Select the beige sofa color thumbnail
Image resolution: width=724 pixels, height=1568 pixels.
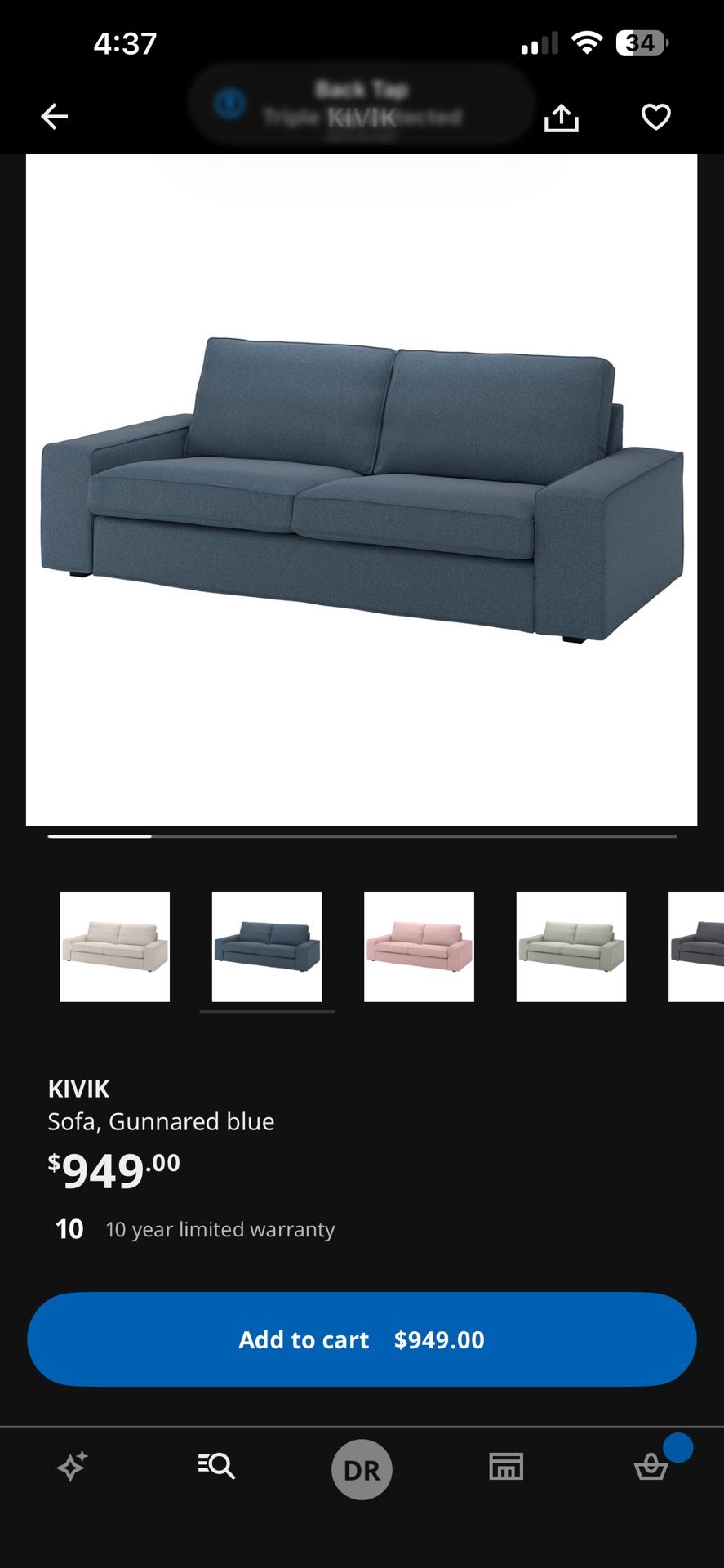coord(114,947)
